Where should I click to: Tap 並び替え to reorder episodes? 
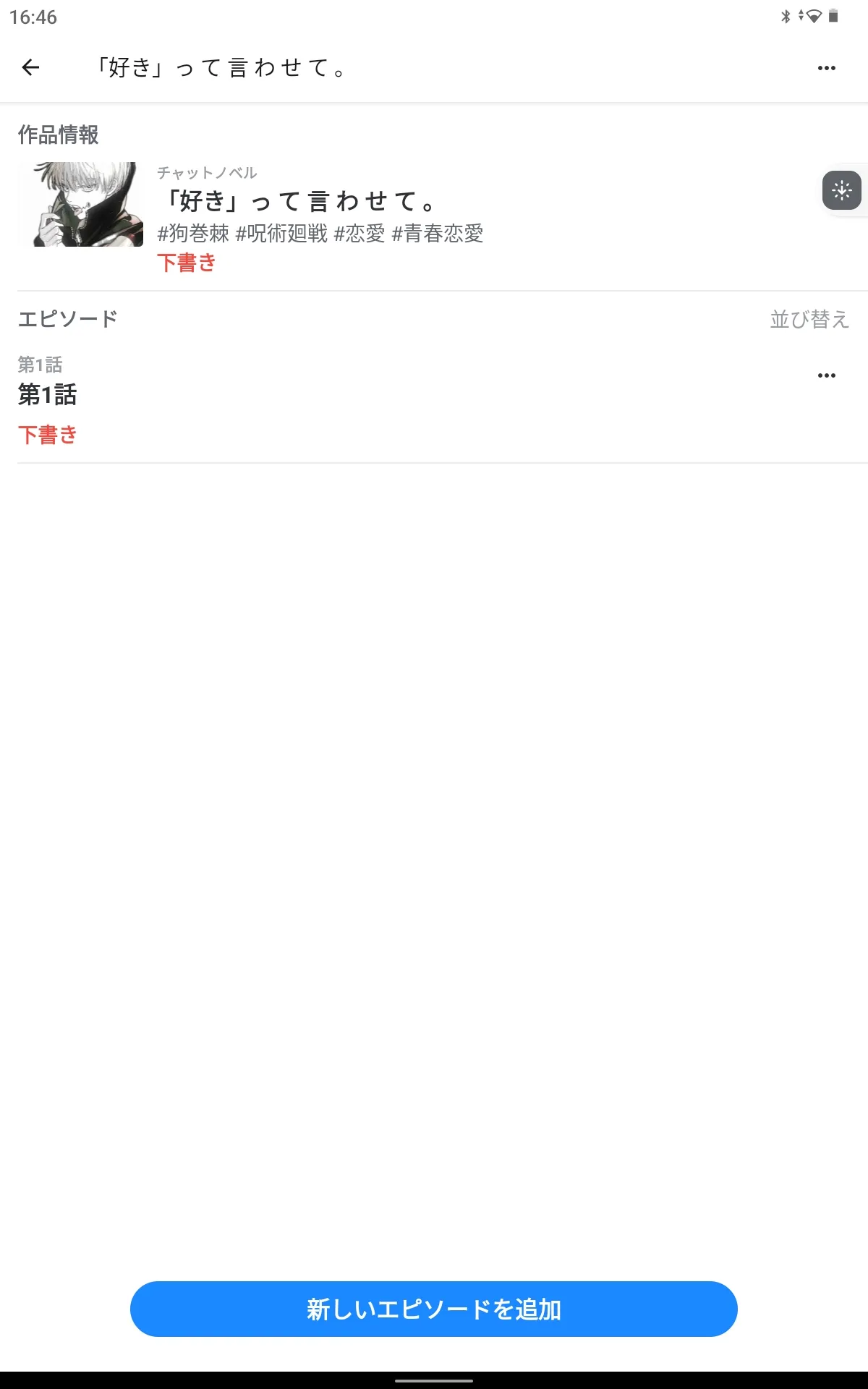[x=809, y=319]
